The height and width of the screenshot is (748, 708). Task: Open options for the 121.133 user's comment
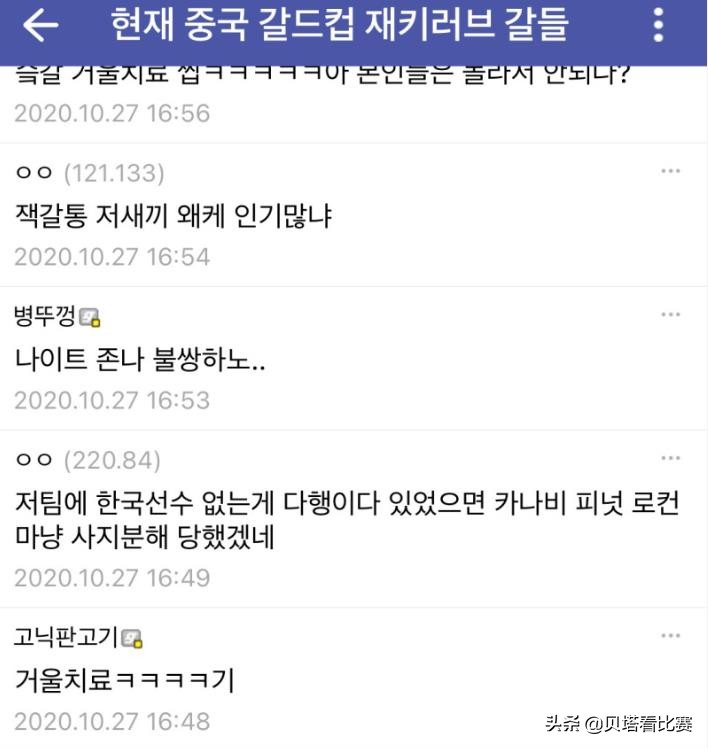pos(670,172)
